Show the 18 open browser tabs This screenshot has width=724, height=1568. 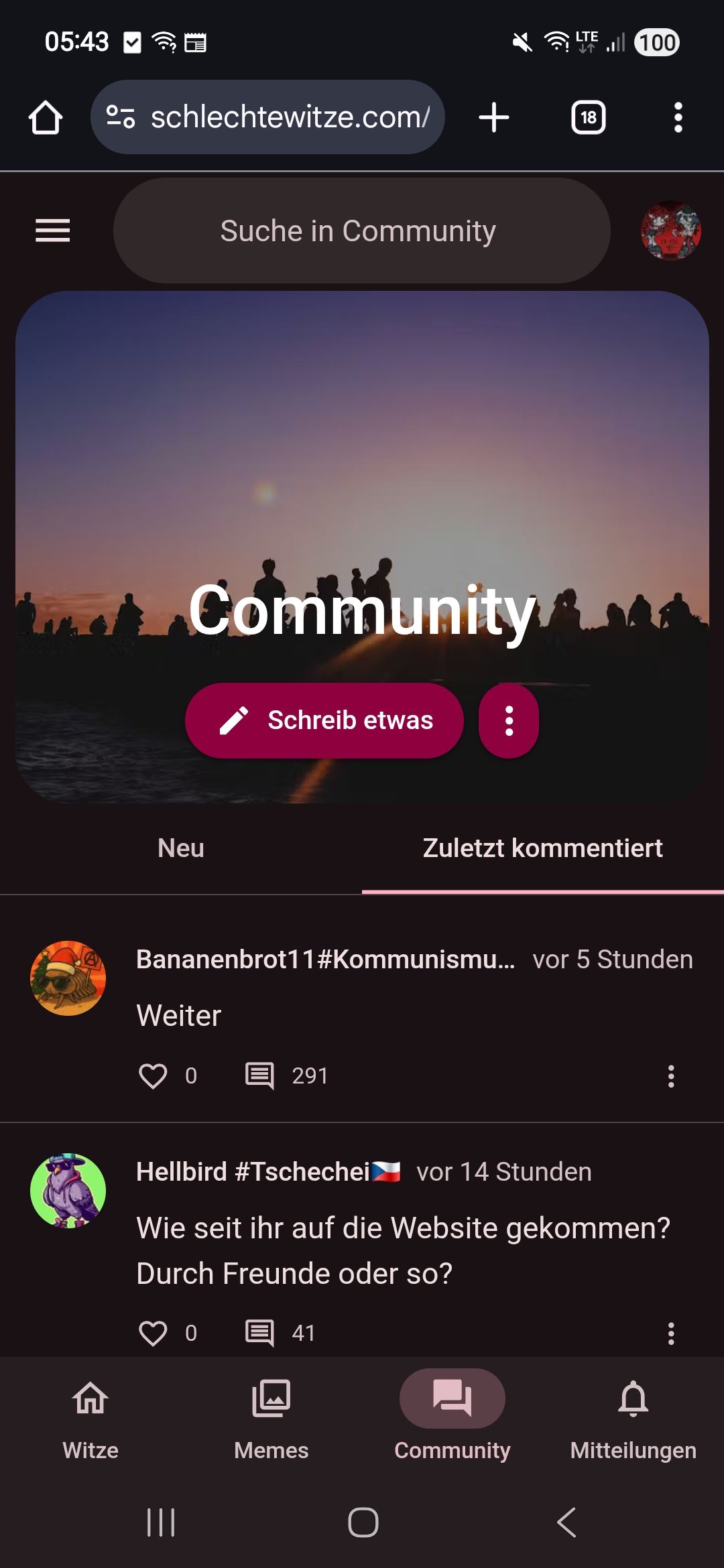[588, 117]
